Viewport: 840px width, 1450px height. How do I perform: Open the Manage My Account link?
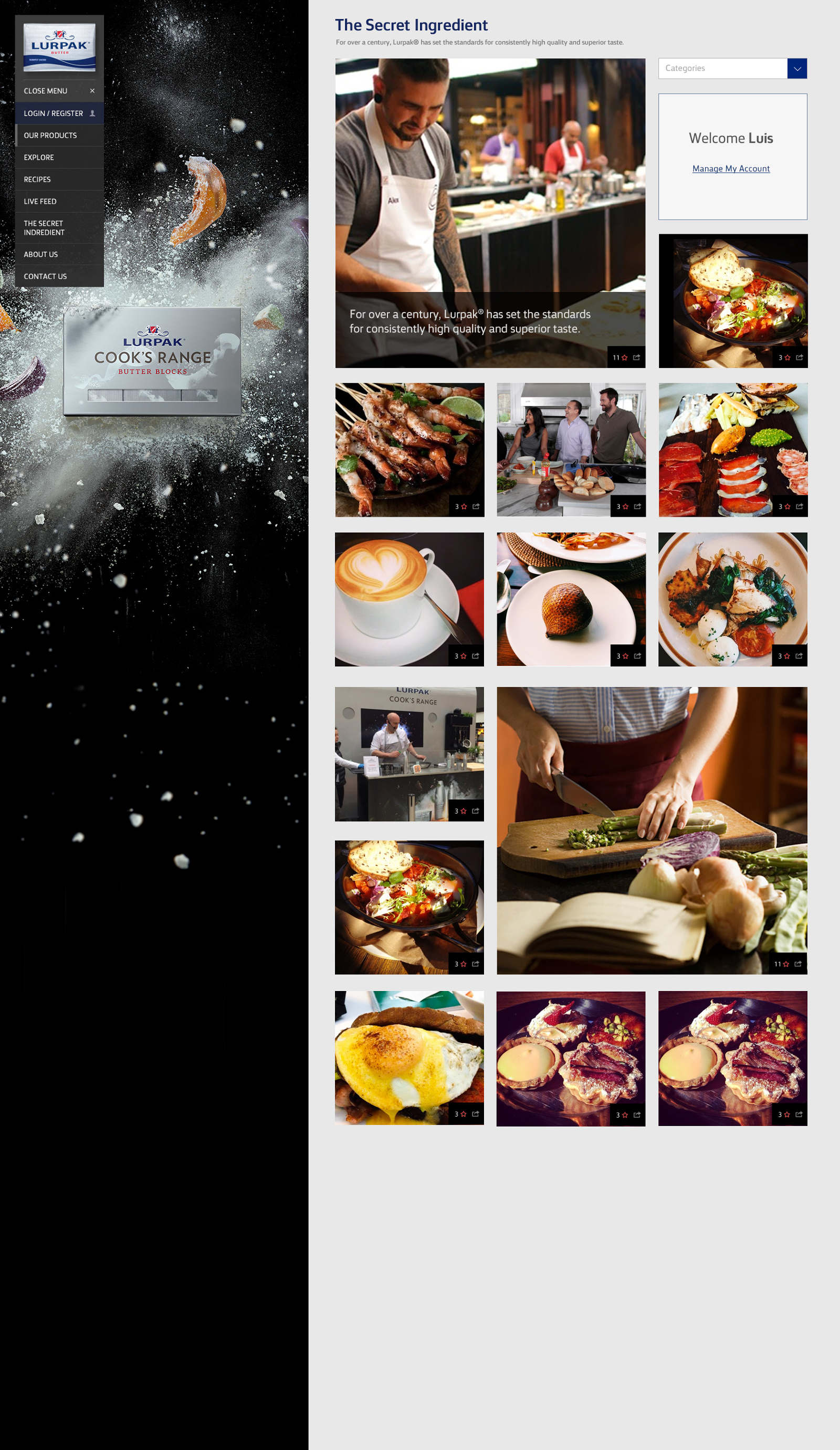(731, 169)
